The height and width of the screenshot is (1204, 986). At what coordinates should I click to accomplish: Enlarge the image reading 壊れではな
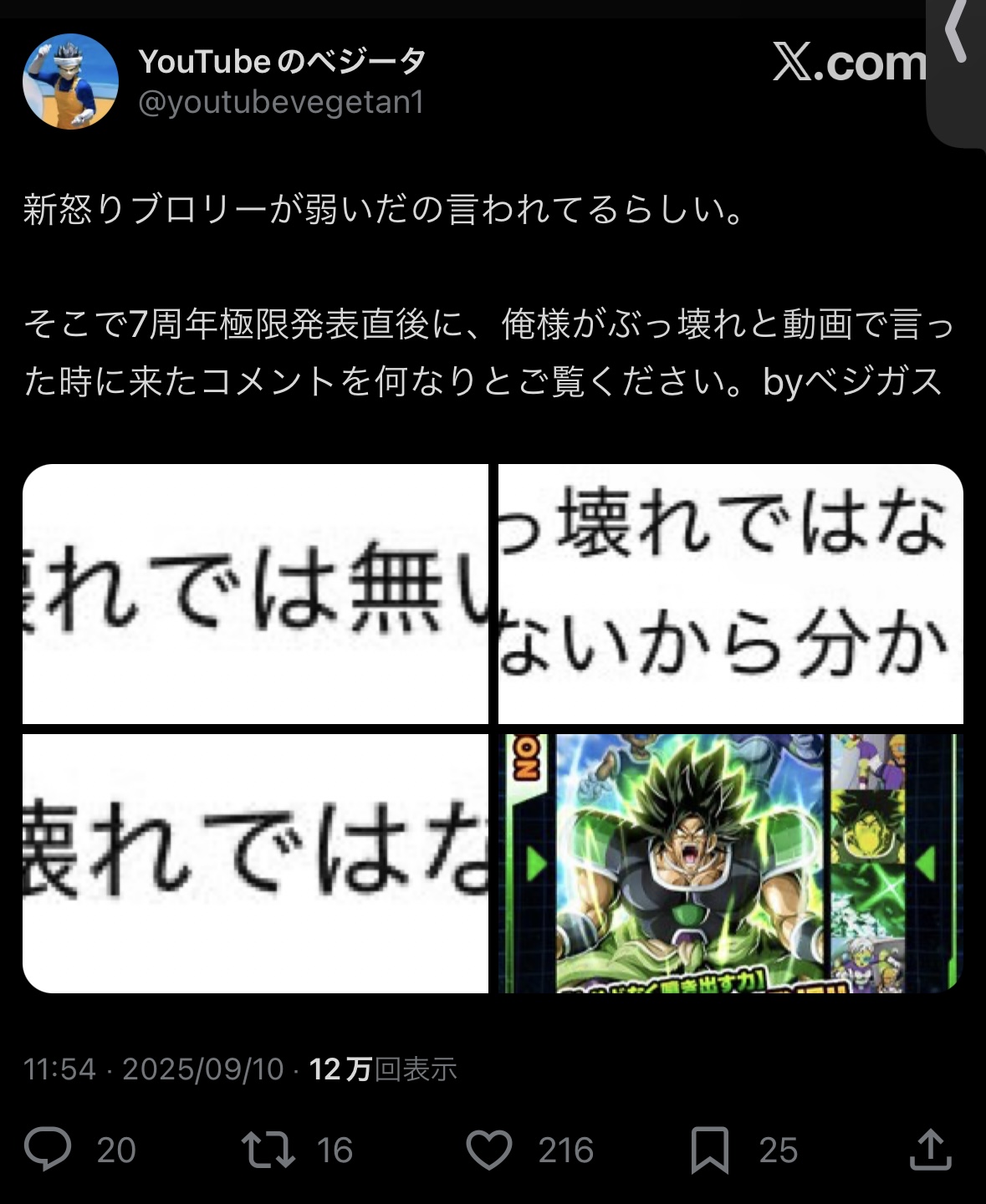255,863
